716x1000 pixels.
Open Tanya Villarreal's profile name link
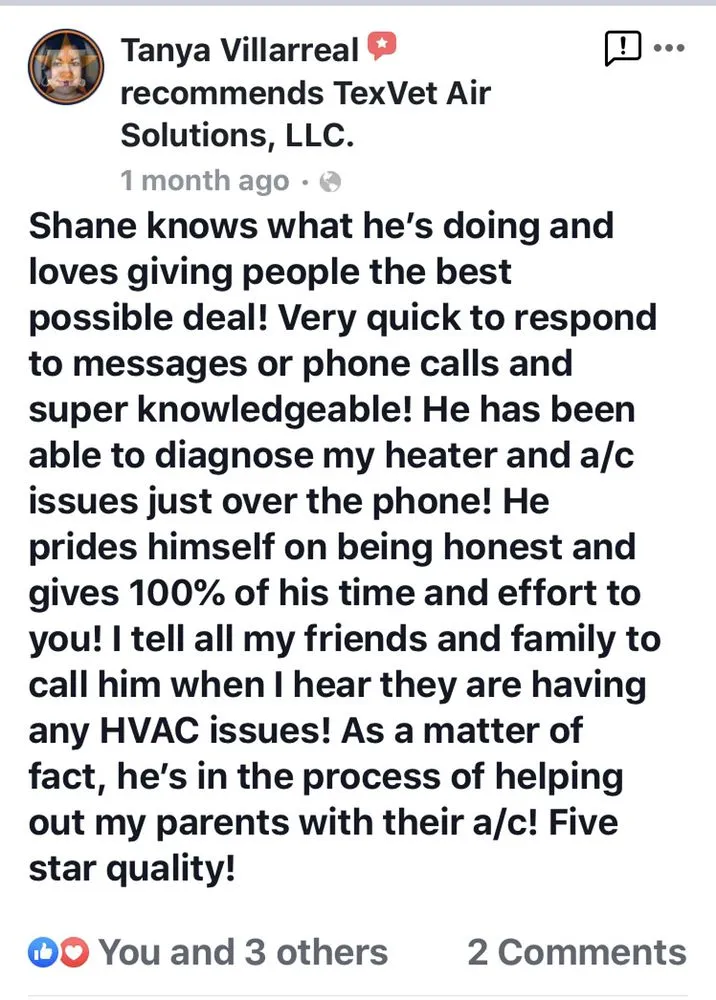240,49
